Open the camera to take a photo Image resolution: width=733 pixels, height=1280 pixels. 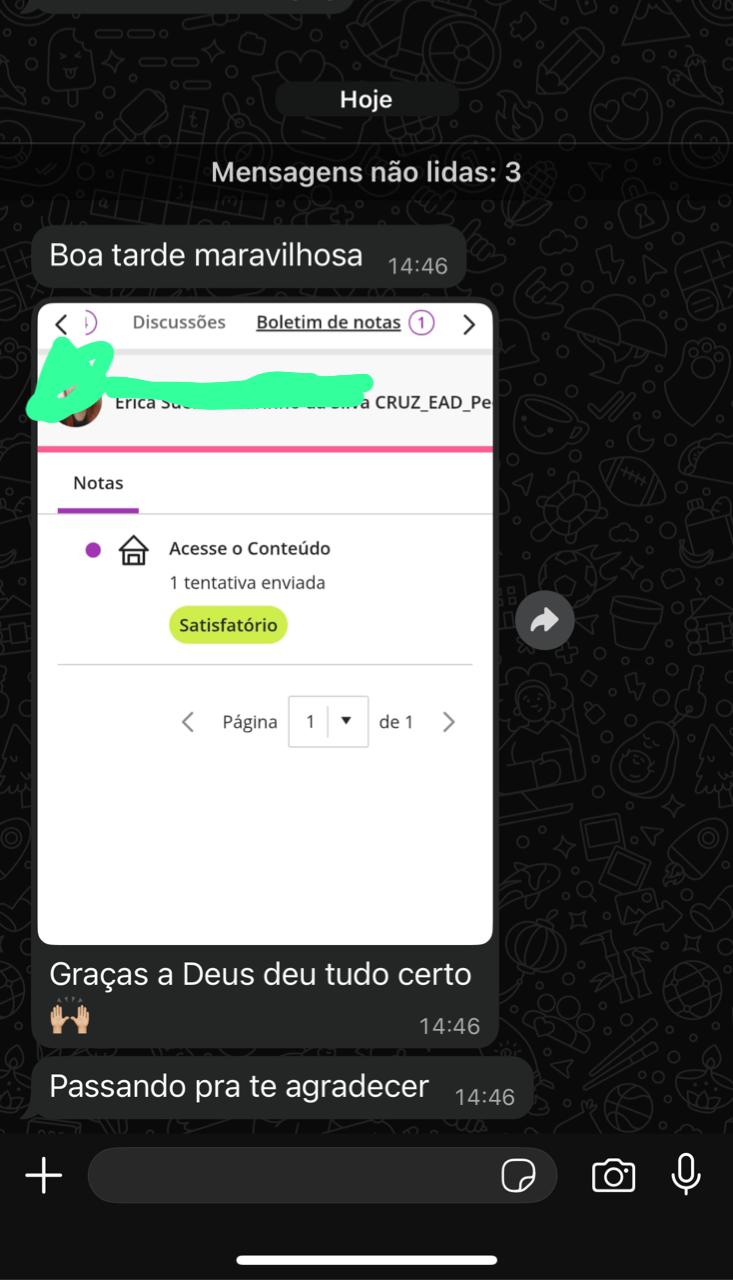[613, 1175]
